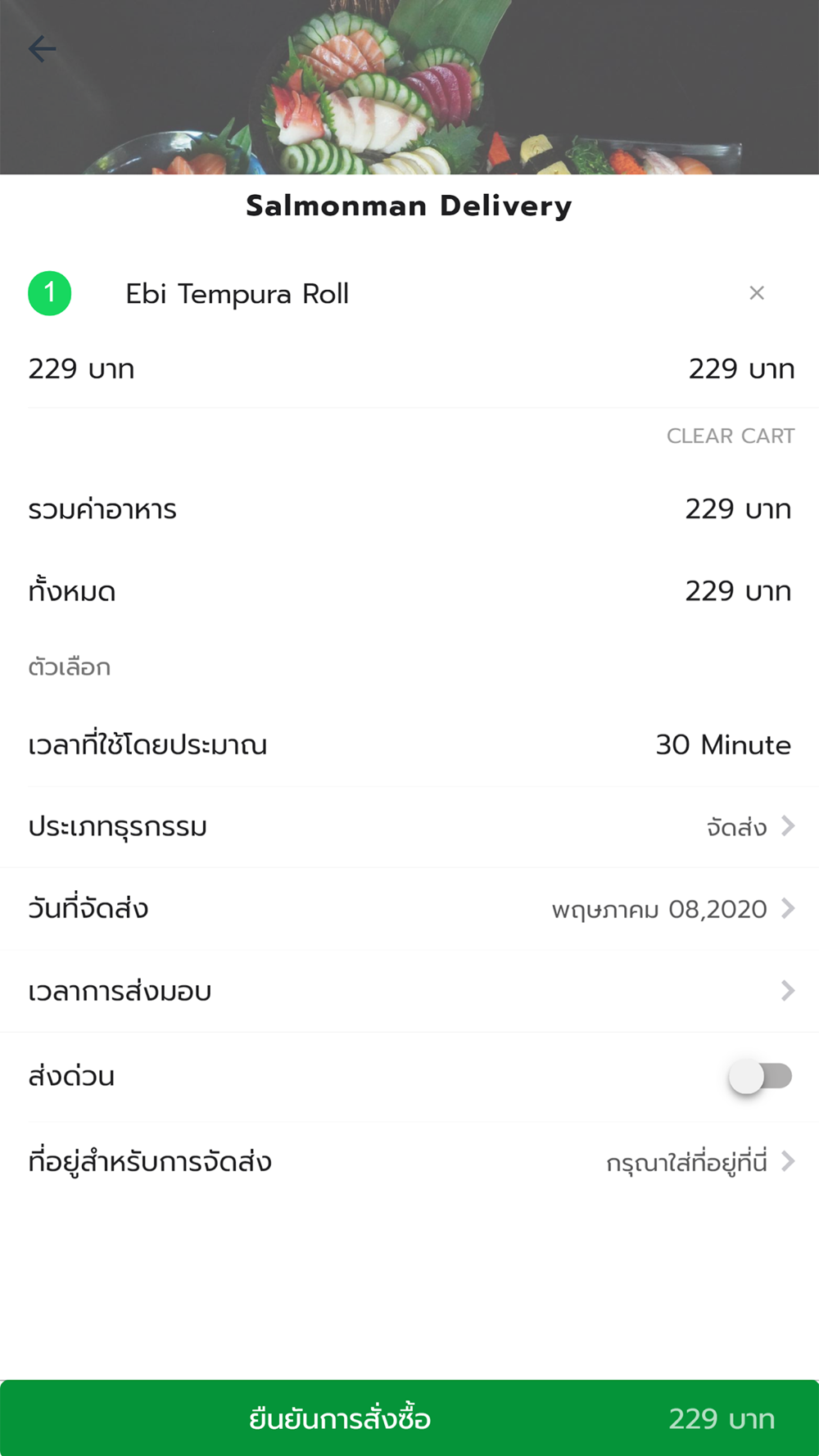Change the วันที่จัดส่ง delivery date
This screenshot has height=1456, width=819.
point(409,909)
